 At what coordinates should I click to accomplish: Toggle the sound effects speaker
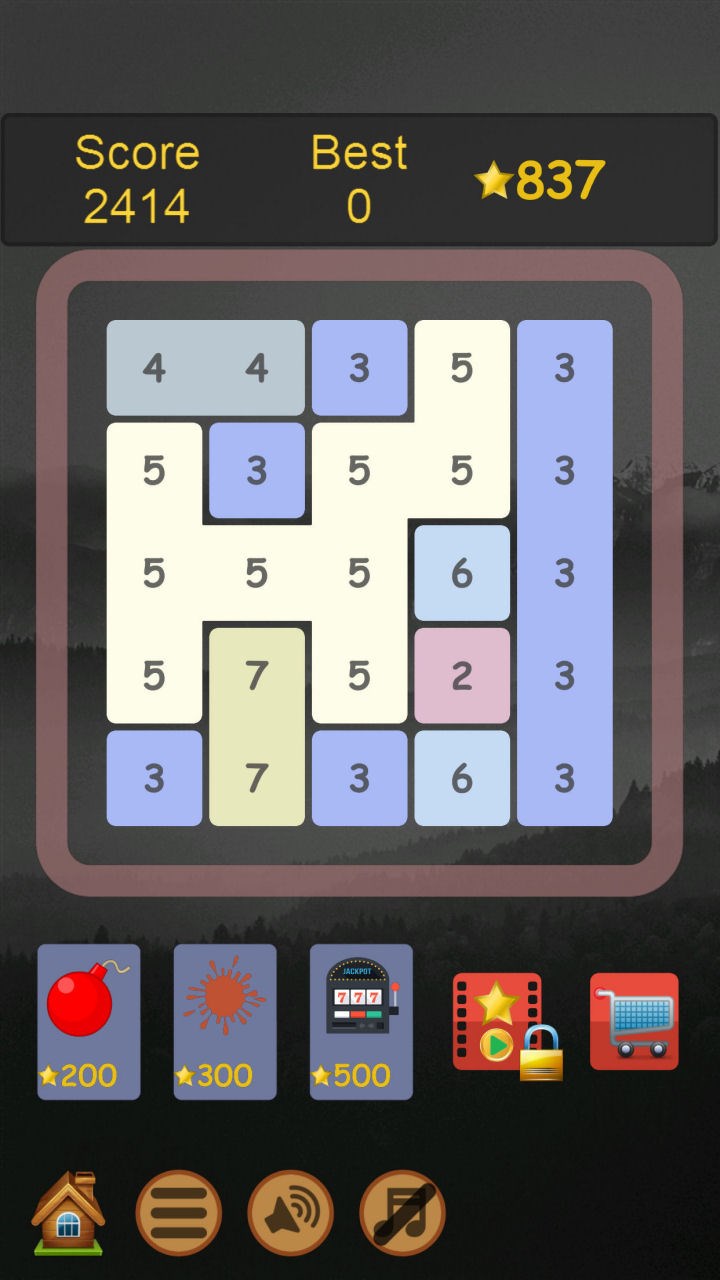point(290,1213)
